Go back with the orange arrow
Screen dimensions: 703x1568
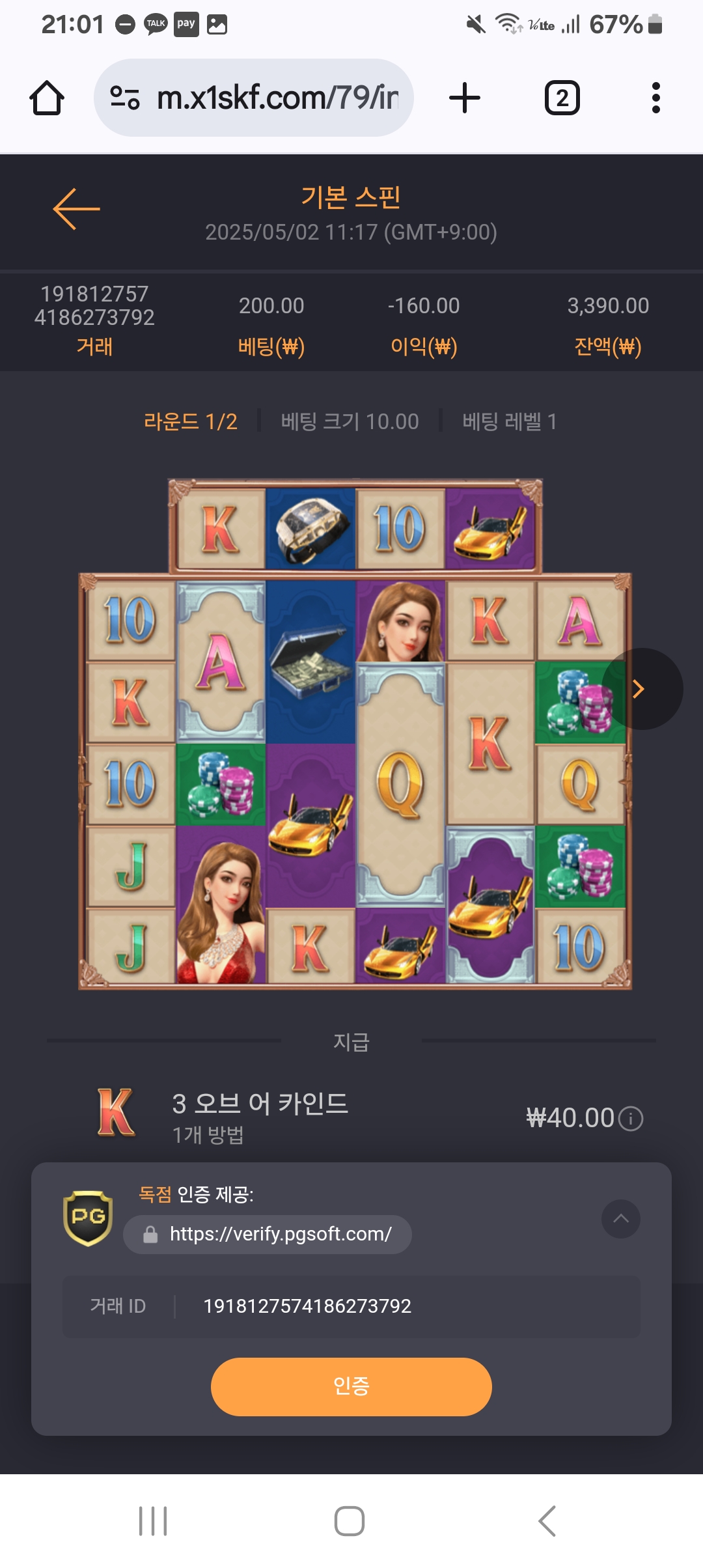76,209
